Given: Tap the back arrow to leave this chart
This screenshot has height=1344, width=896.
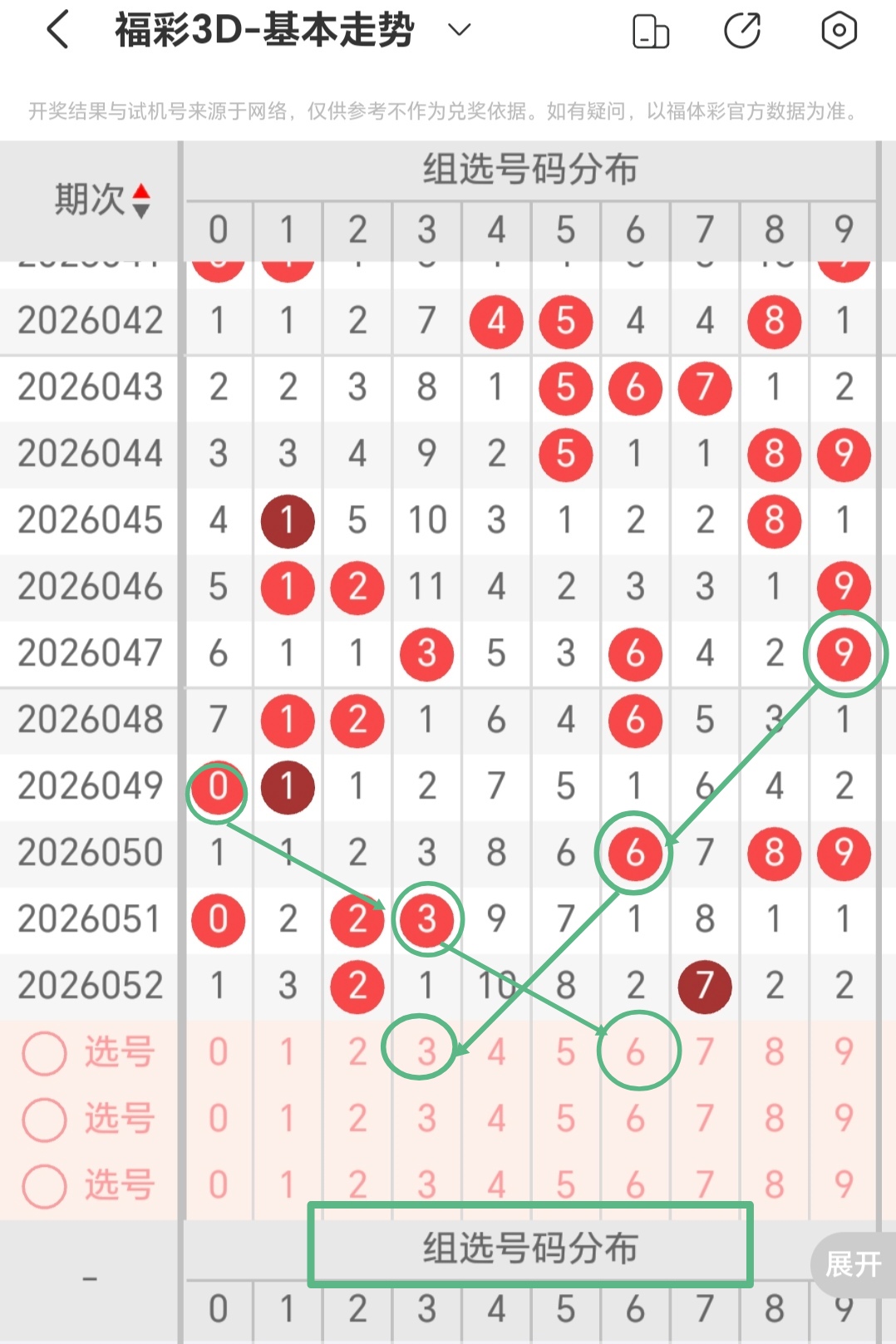Looking at the screenshot, I should 56,30.
